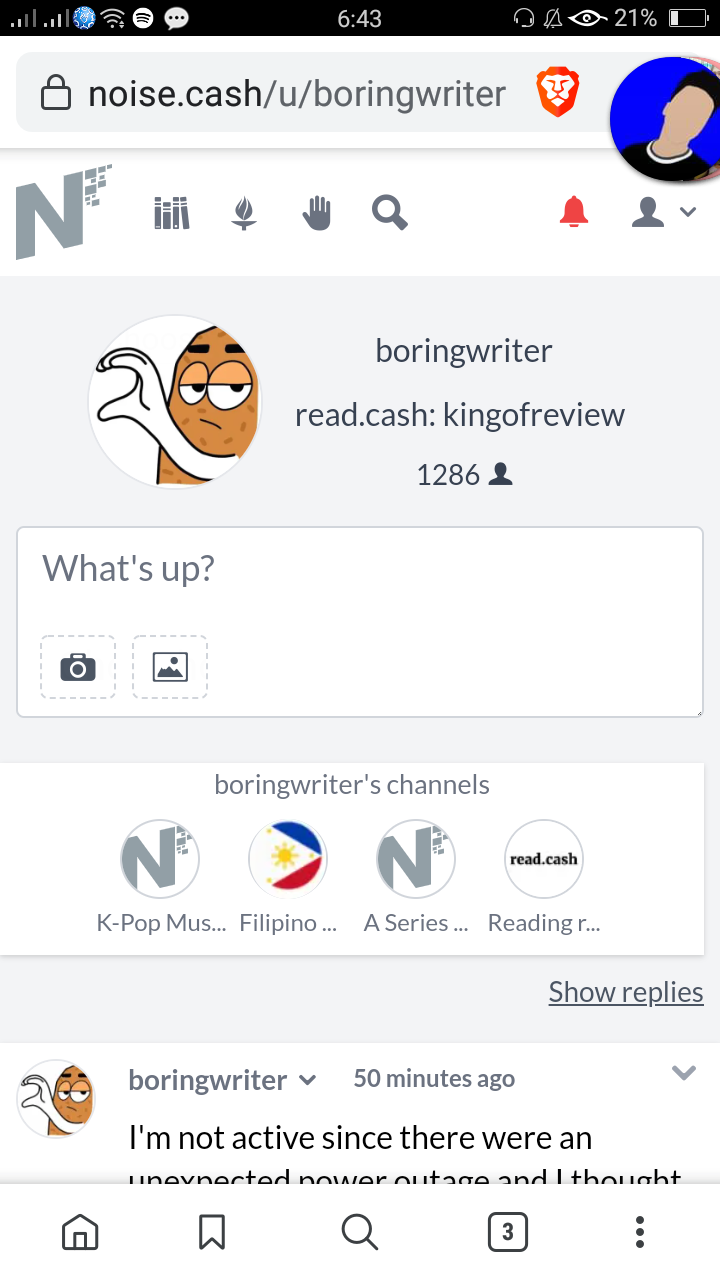Image resolution: width=720 pixels, height=1280 pixels.
Task: Take a photo with the camera icon
Action: click(x=78, y=667)
